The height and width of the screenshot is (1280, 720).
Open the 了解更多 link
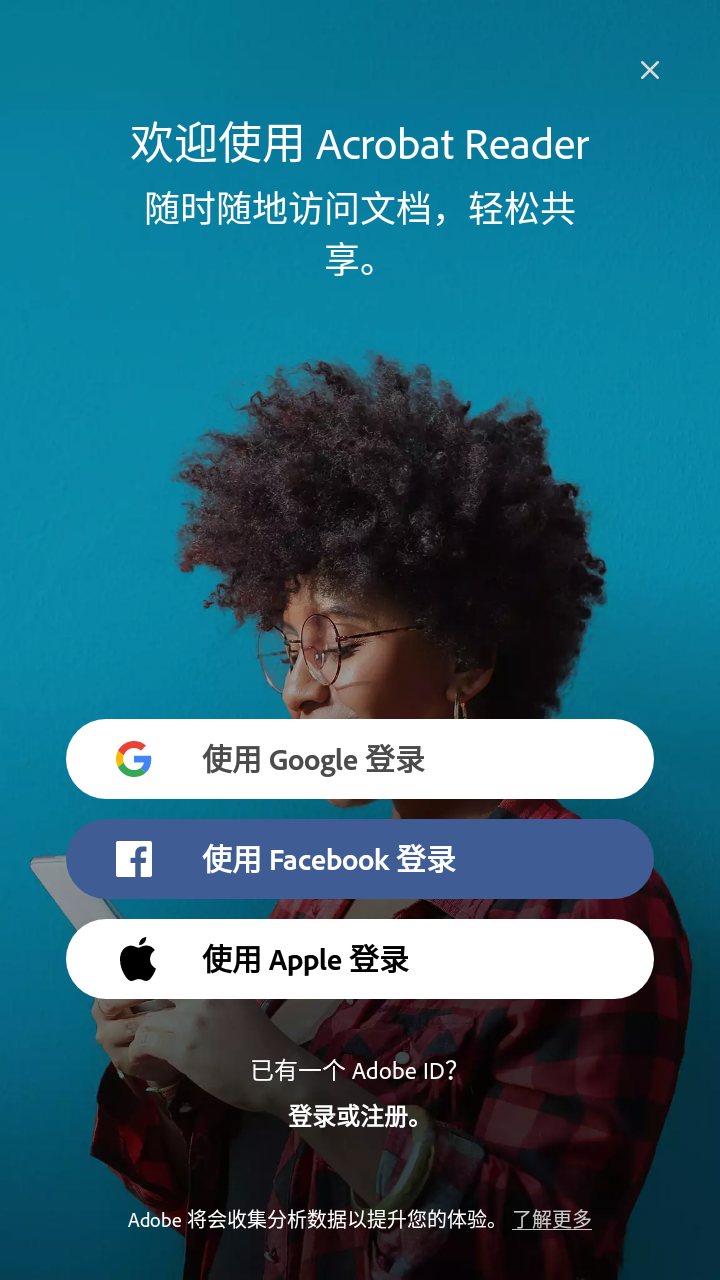coord(552,1220)
